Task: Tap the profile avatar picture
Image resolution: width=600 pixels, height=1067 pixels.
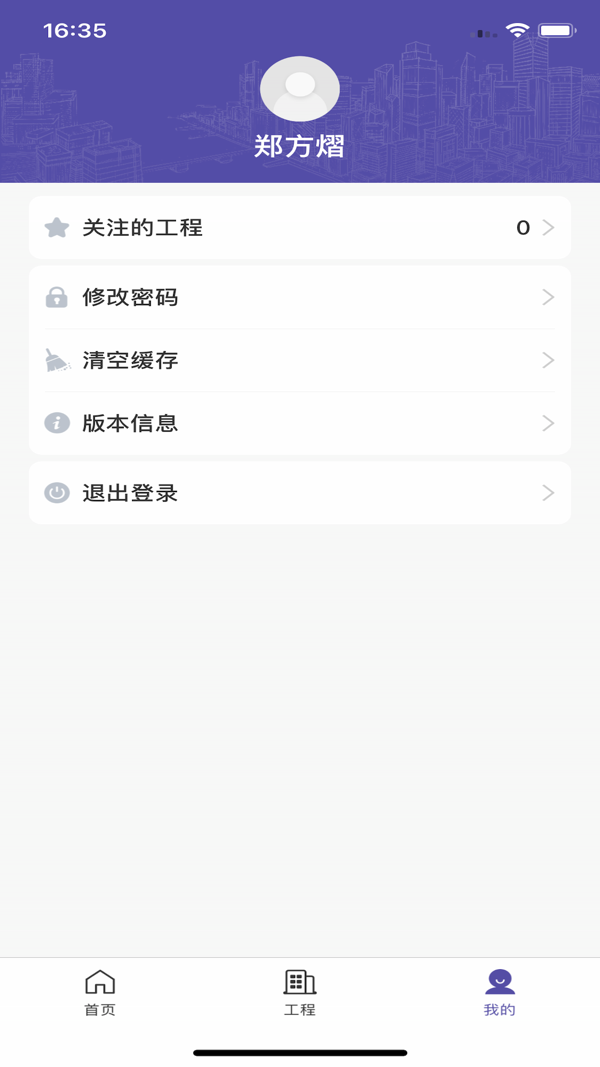Action: (300, 89)
